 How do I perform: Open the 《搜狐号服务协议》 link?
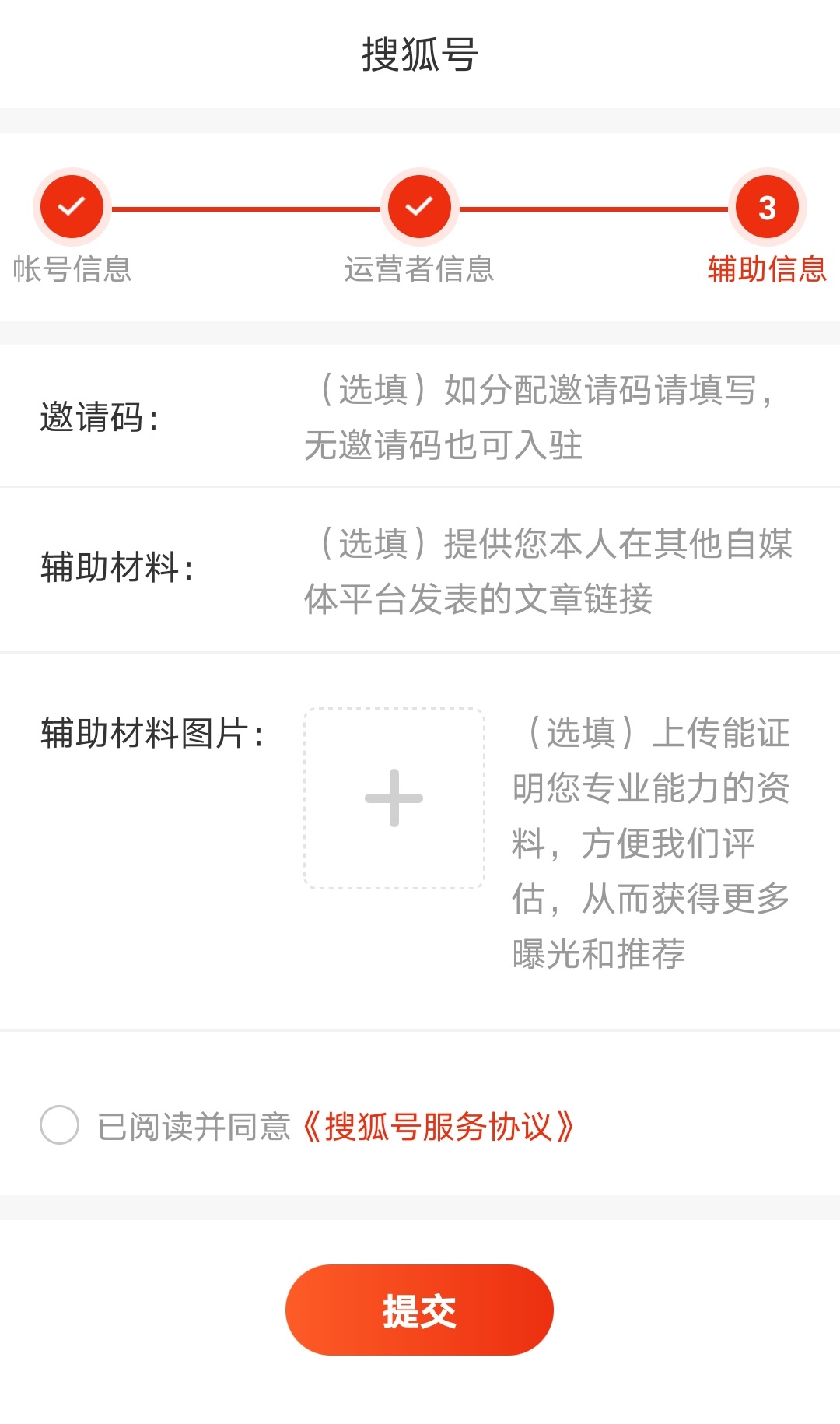[x=437, y=1126]
